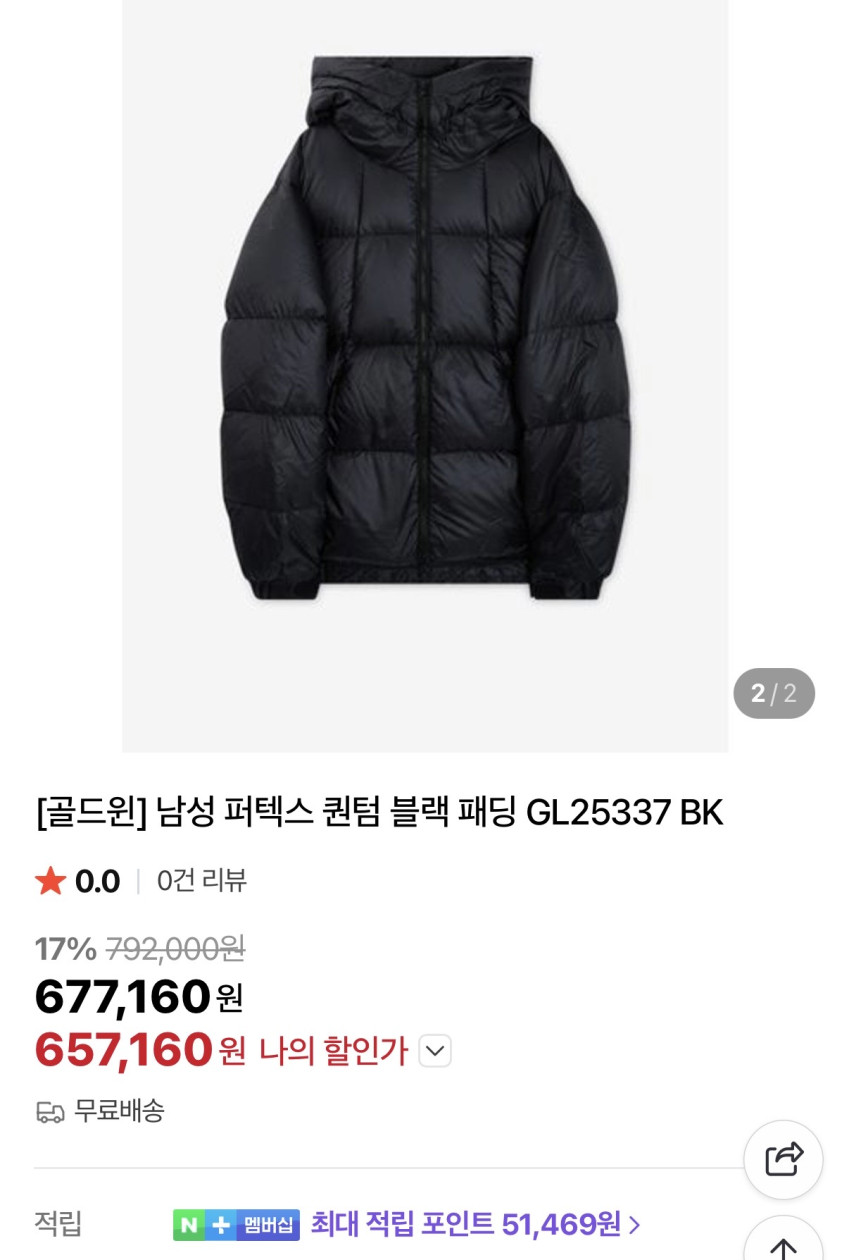
Task: Expand the 나의 할인가 discount details
Action: (434, 1051)
